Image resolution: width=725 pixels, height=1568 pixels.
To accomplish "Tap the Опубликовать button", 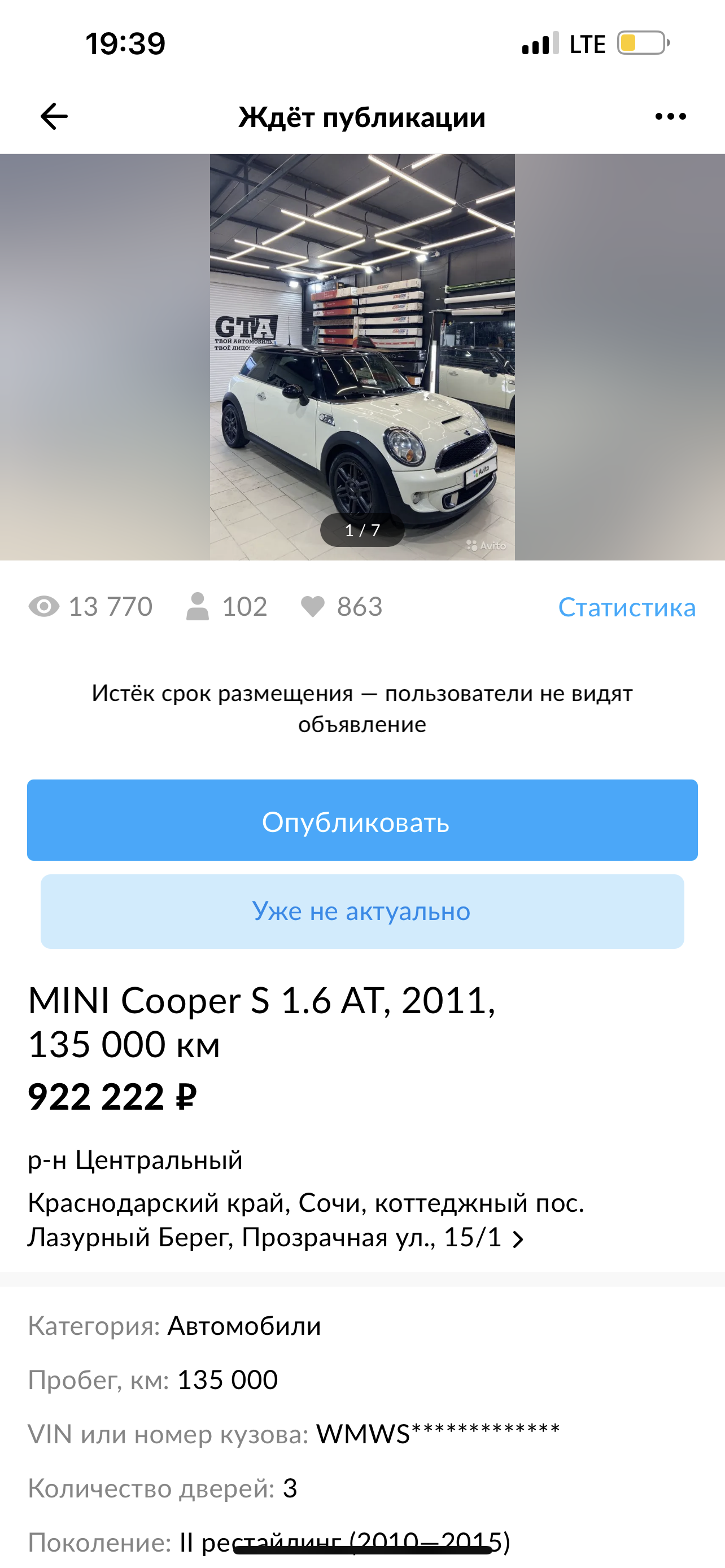I will coord(362,820).
